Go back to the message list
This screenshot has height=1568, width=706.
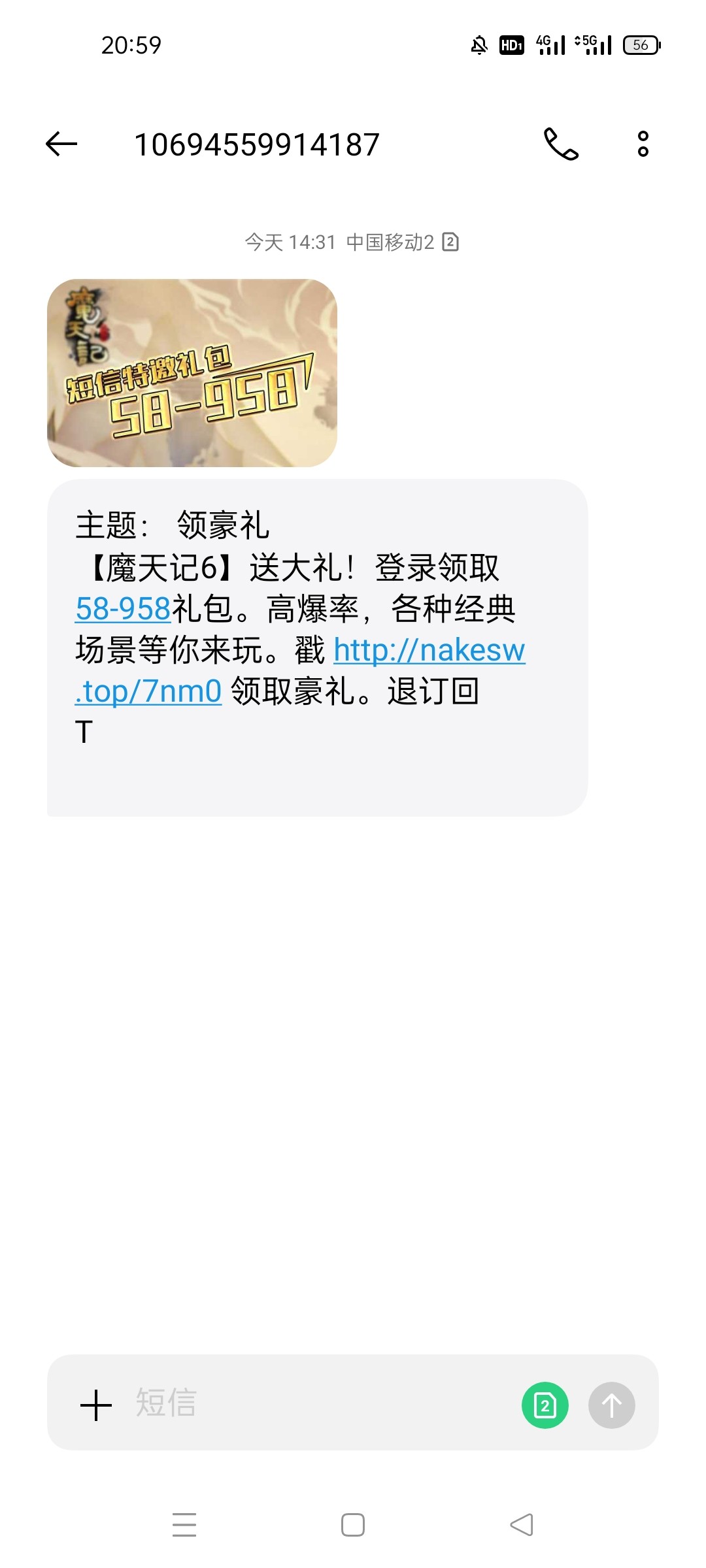62,144
